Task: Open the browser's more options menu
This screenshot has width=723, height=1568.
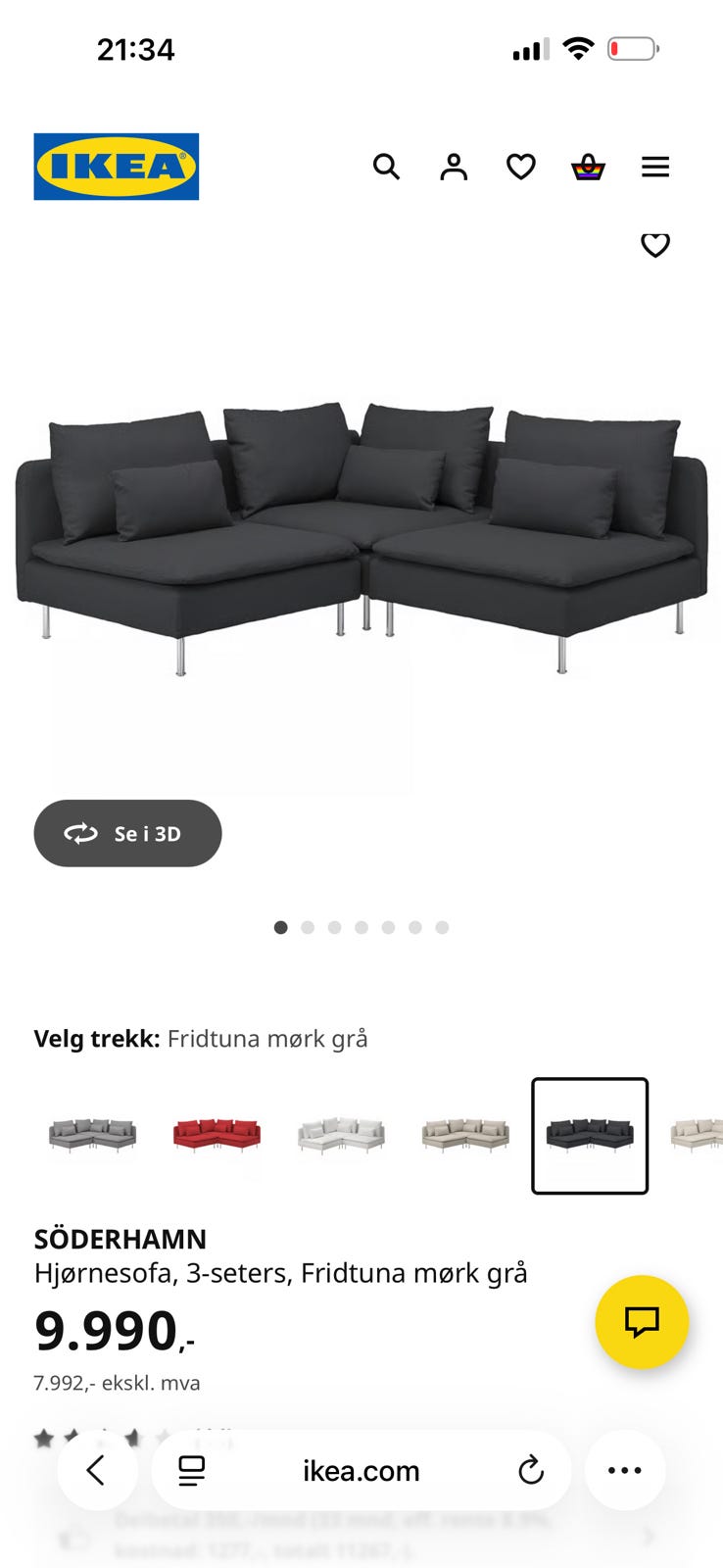Action: (625, 1470)
